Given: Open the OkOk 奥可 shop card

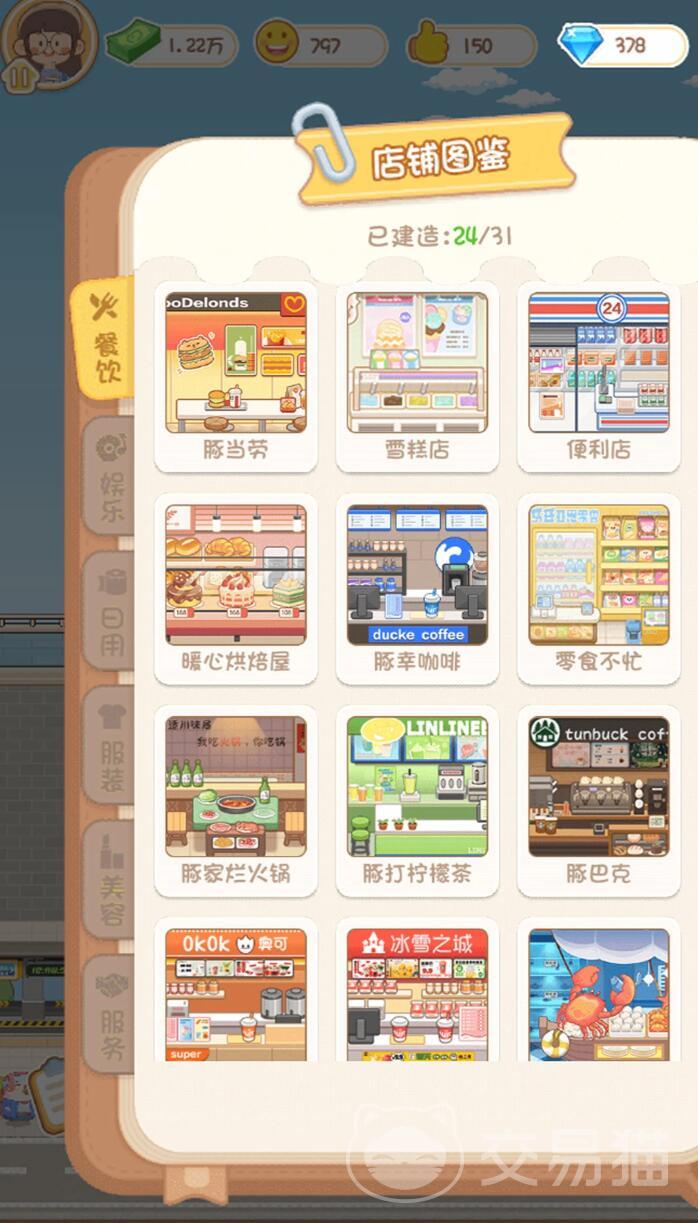Looking at the screenshot, I should [x=236, y=990].
